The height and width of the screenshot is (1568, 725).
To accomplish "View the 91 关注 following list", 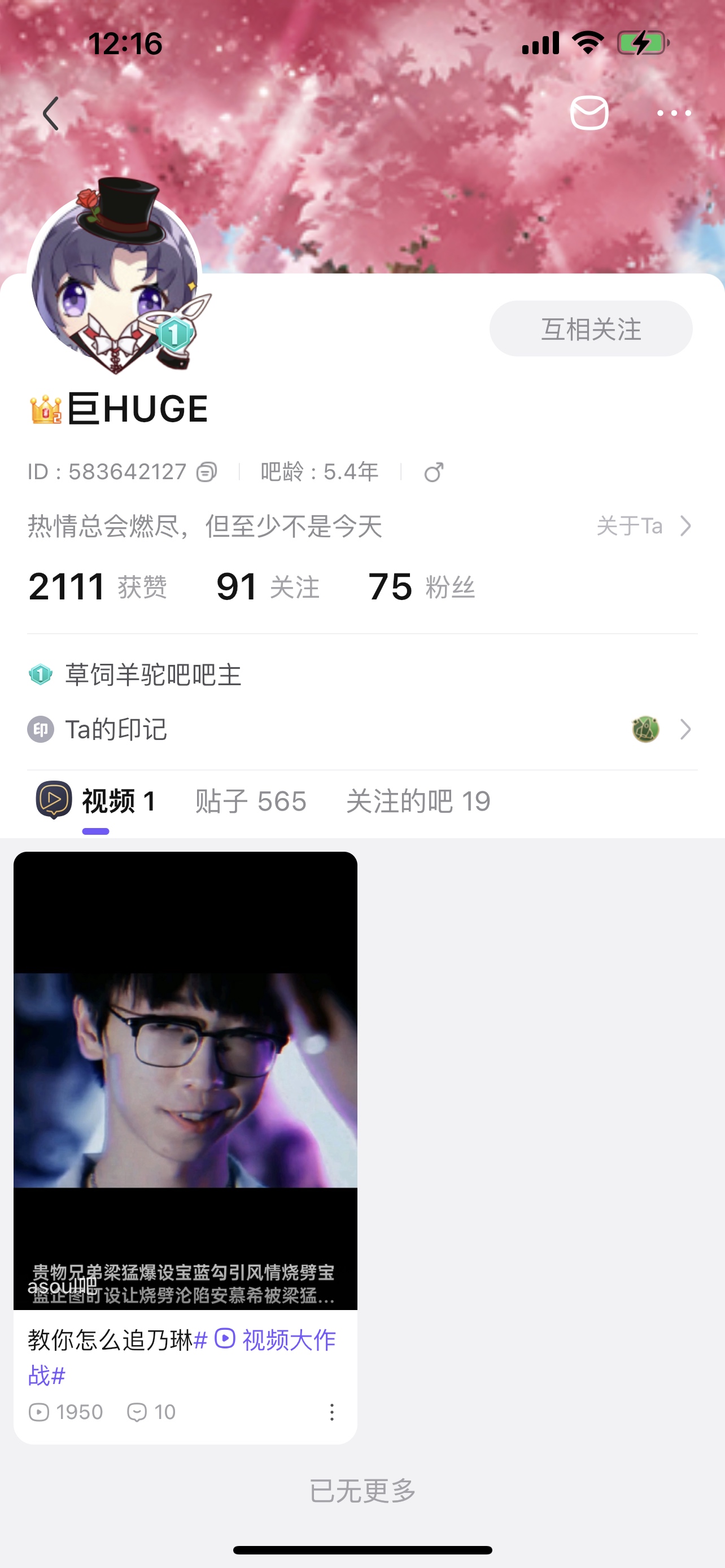I will (268, 587).
